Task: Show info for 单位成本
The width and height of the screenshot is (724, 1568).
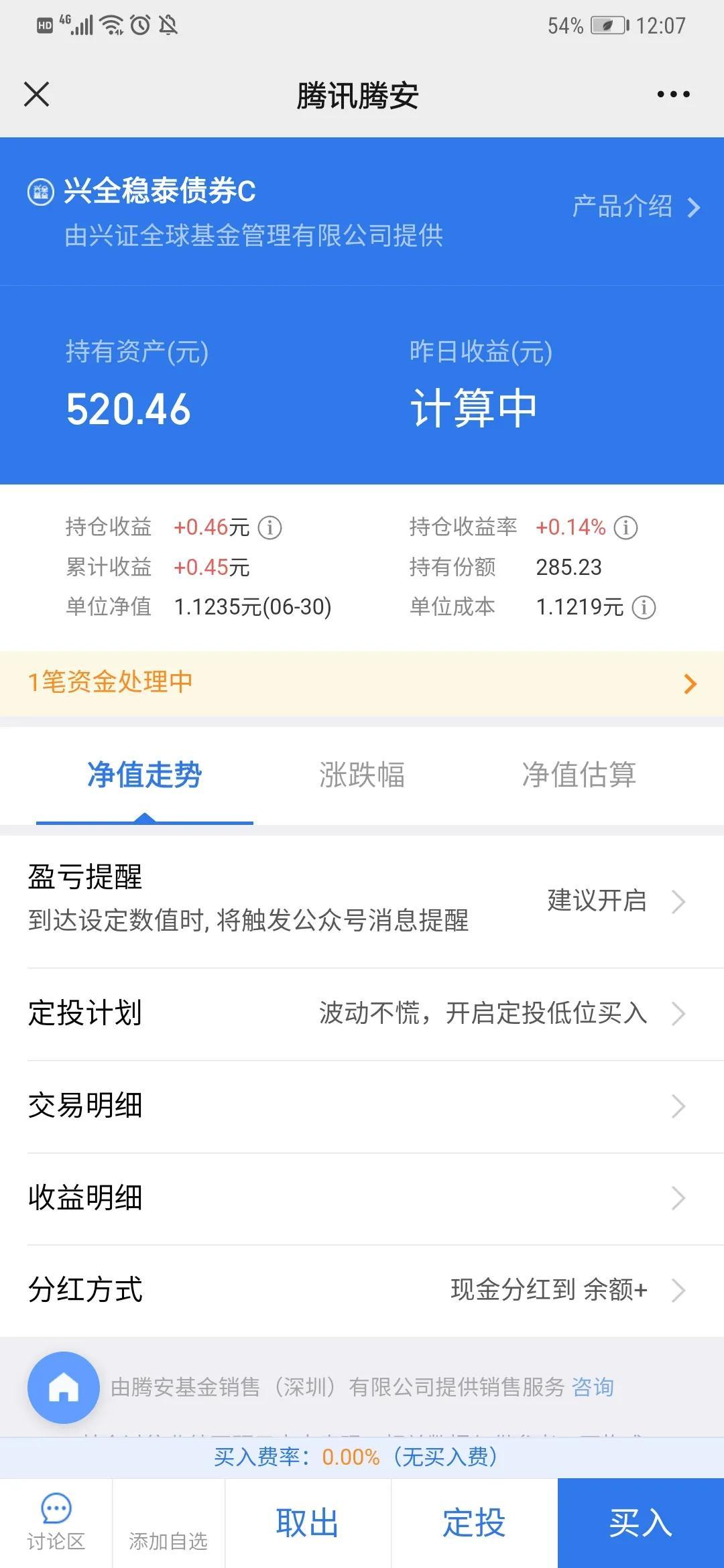Action: click(x=644, y=608)
